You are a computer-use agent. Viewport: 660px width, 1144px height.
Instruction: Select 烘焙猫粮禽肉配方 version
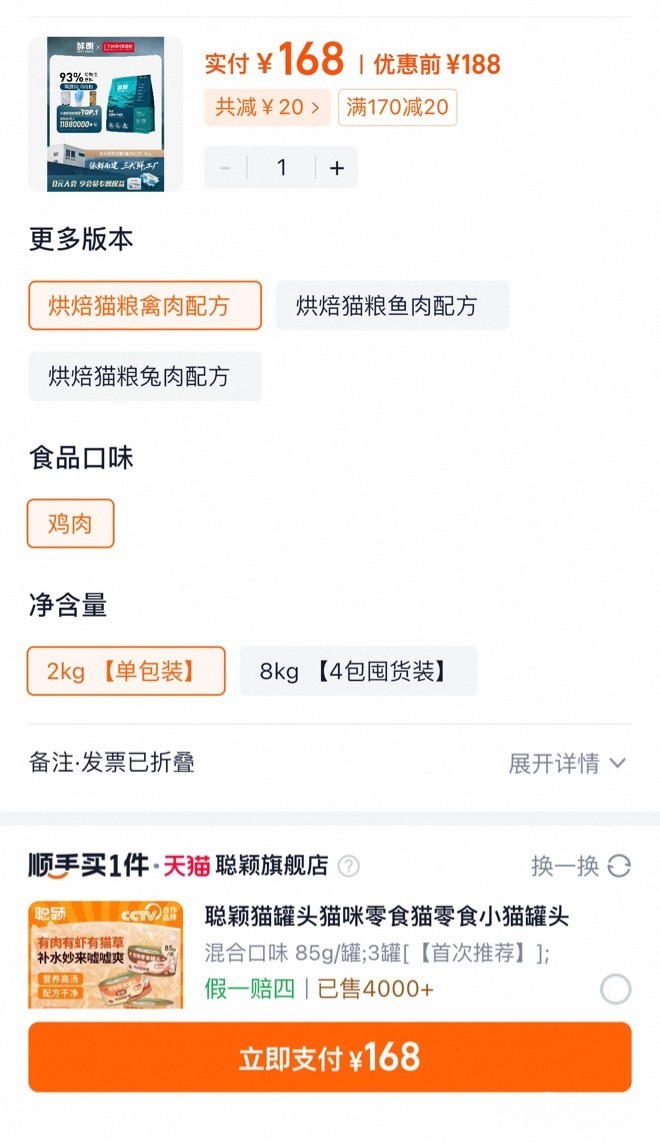coord(145,306)
